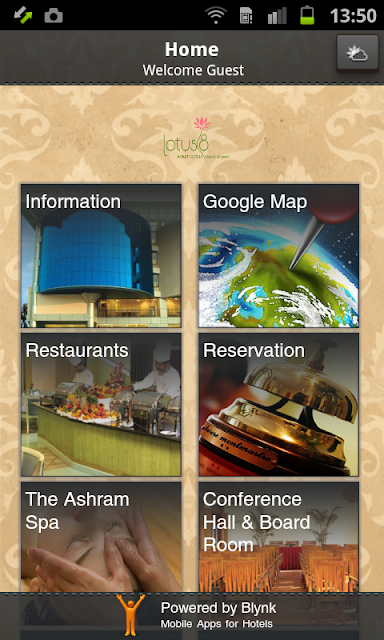
Task: Tap the Powered by Blynk banner
Action: [x=192, y=615]
